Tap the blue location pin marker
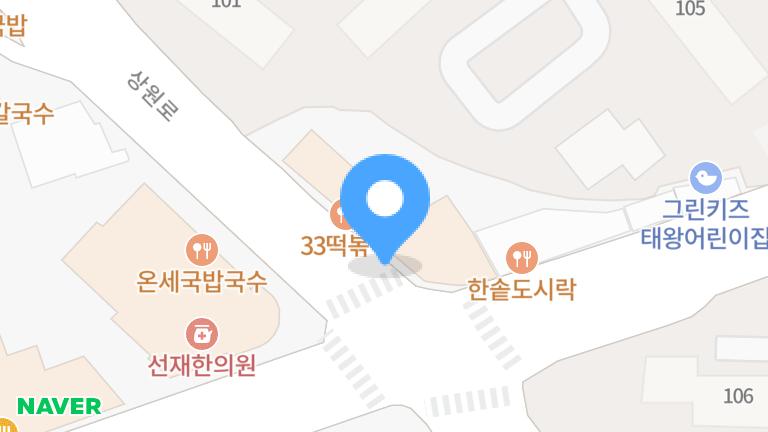 pos(385,200)
